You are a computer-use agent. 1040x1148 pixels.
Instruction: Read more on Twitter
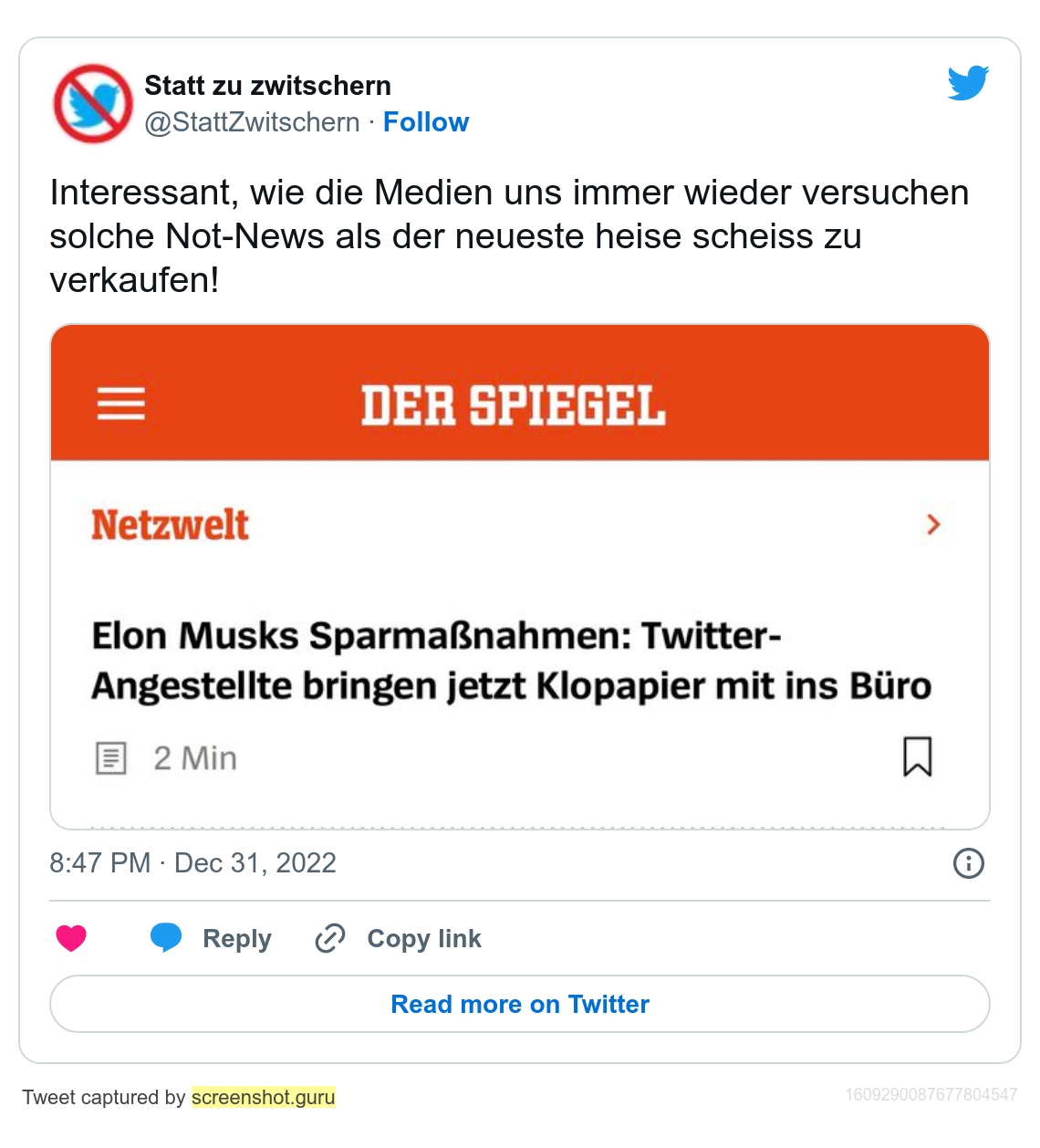click(520, 1004)
